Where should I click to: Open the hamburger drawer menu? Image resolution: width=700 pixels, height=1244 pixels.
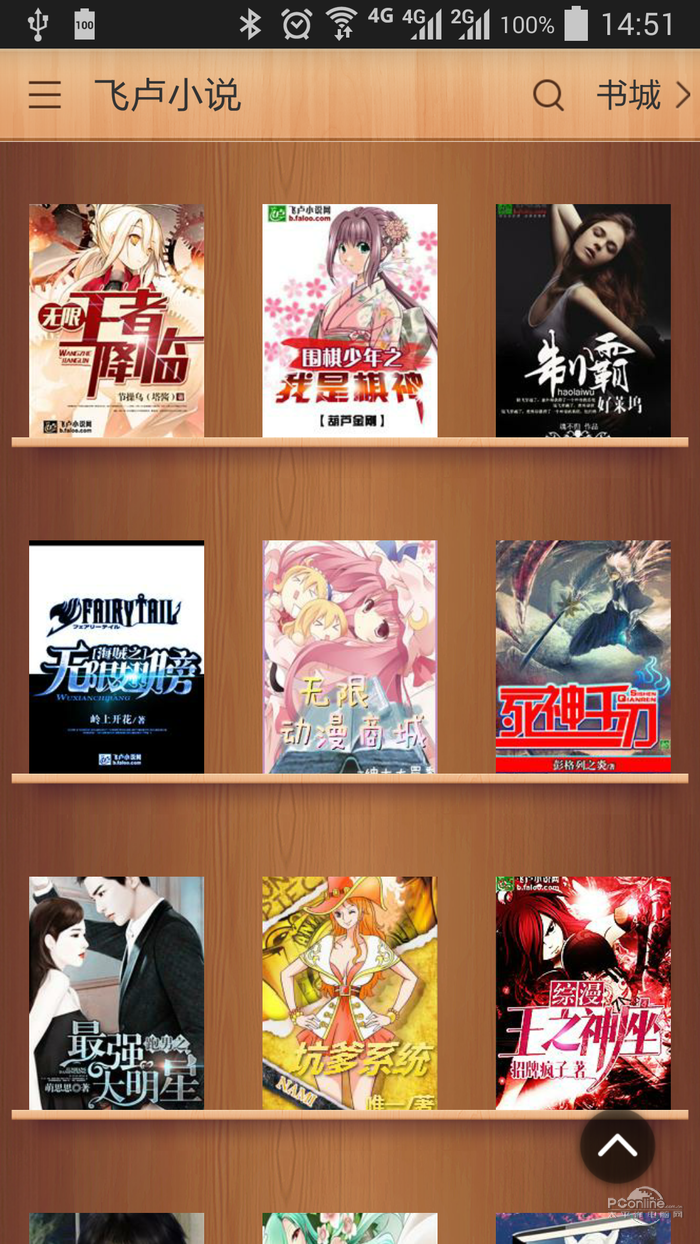[45, 96]
